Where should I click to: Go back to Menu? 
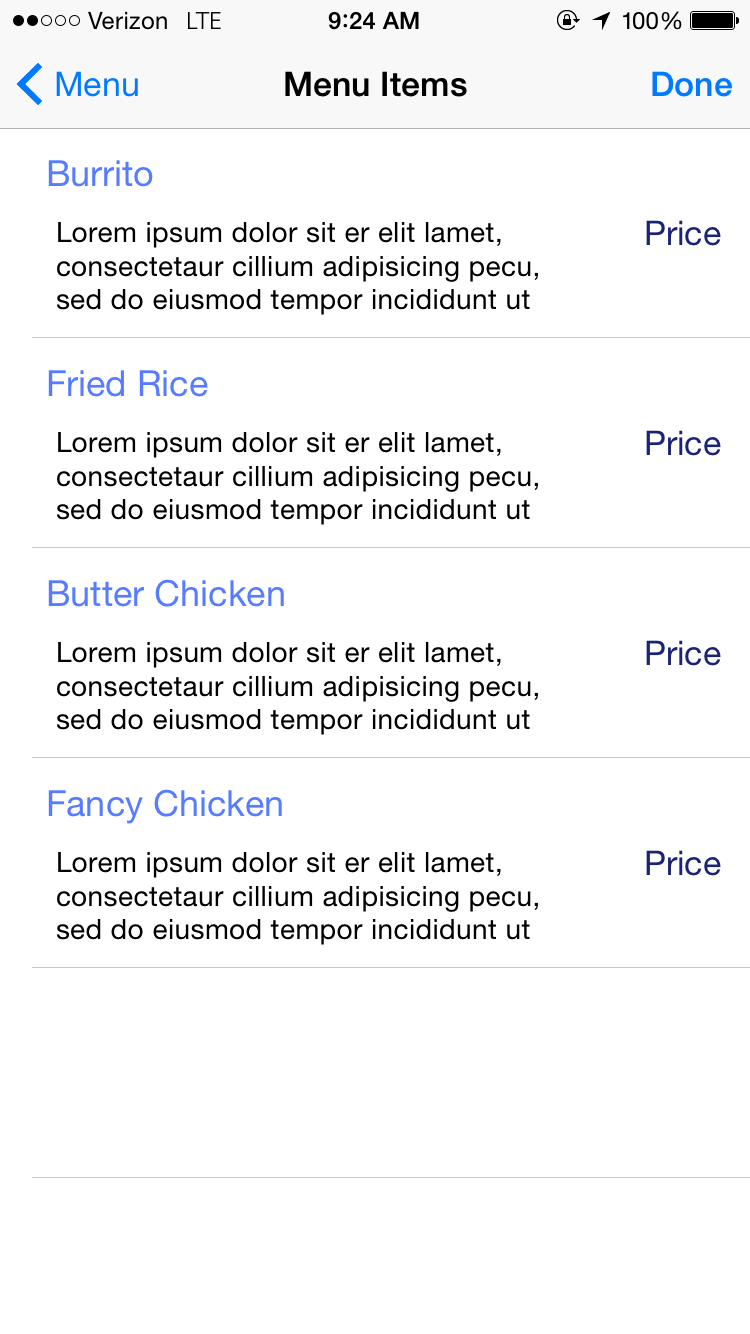point(78,85)
